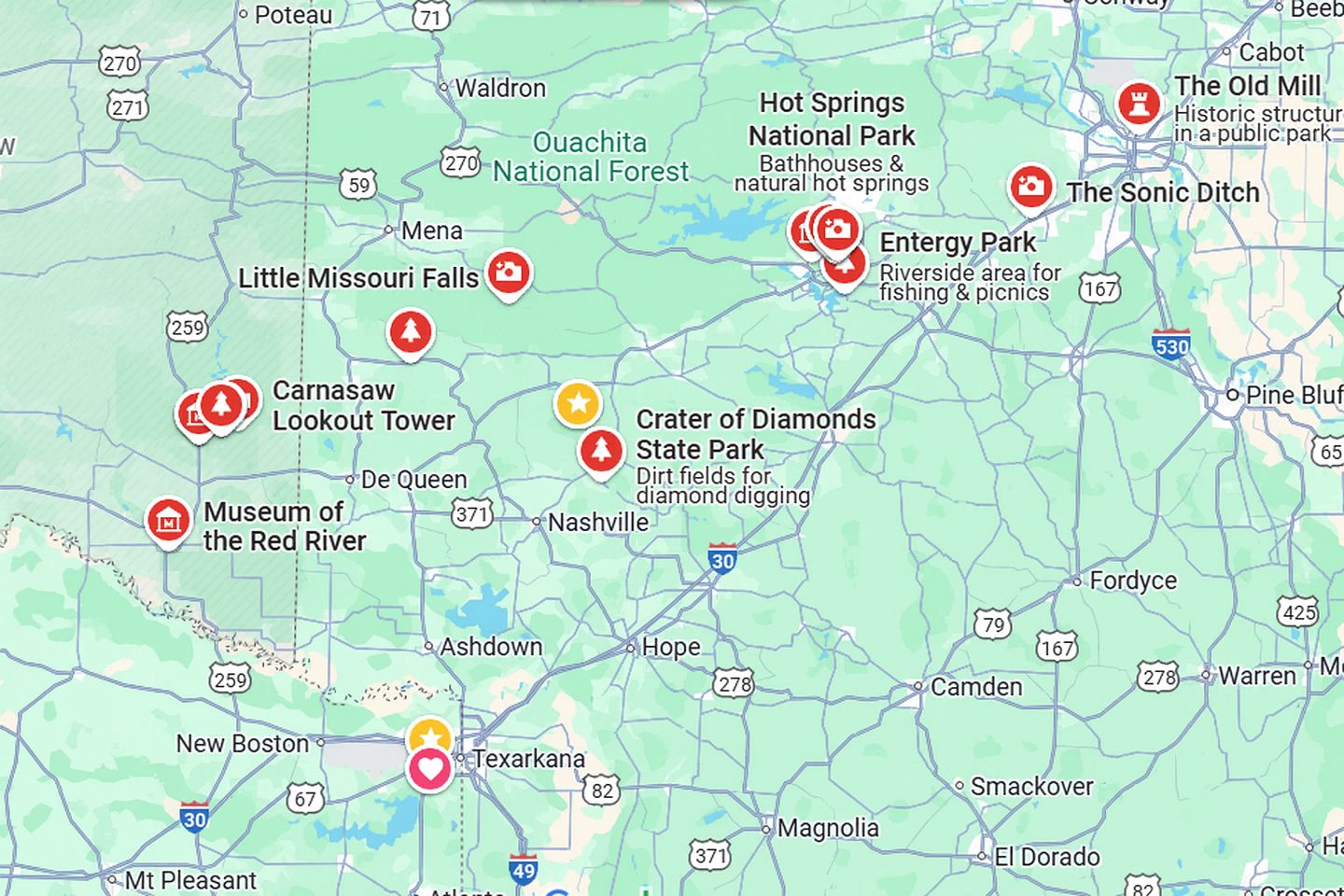This screenshot has width=1344, height=896.
Task: Select the Crater of Diamonds State Park marker
Action: 601,451
